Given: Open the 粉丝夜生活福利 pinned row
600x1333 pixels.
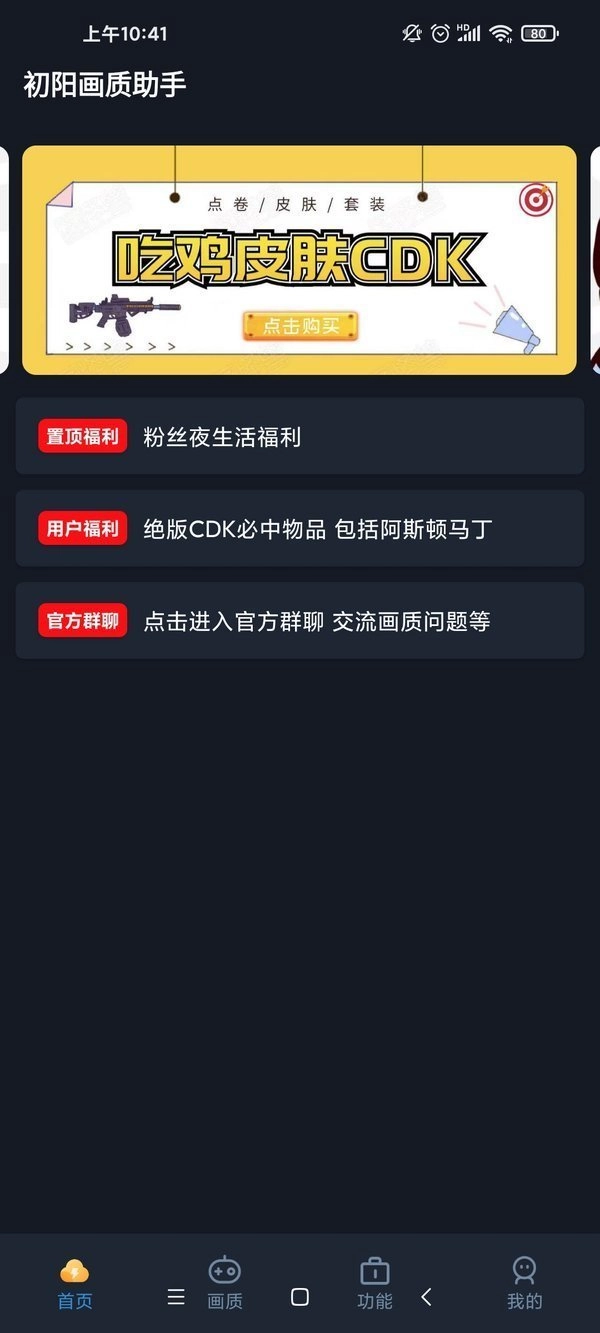Looking at the screenshot, I should point(299,436).
